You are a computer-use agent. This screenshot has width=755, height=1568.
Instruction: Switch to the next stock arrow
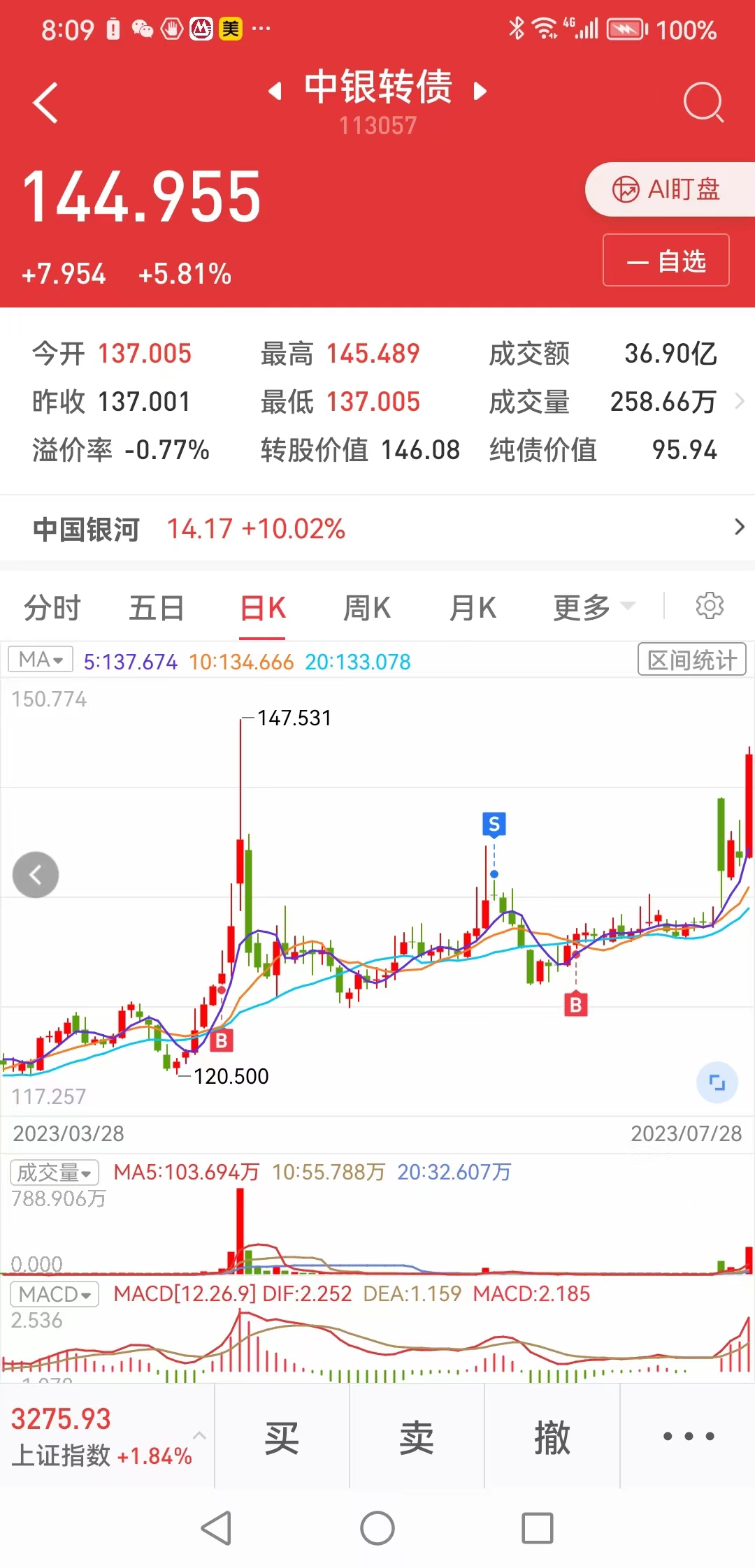(x=480, y=91)
